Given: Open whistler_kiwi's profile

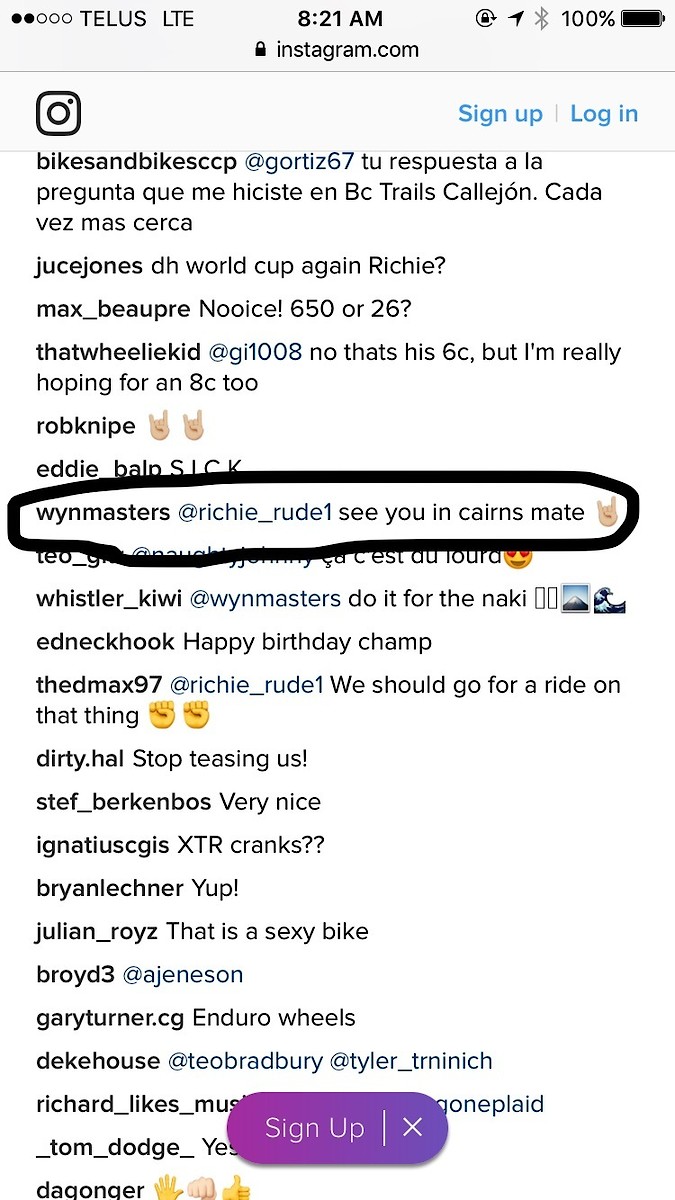Looking at the screenshot, I should (x=109, y=599).
